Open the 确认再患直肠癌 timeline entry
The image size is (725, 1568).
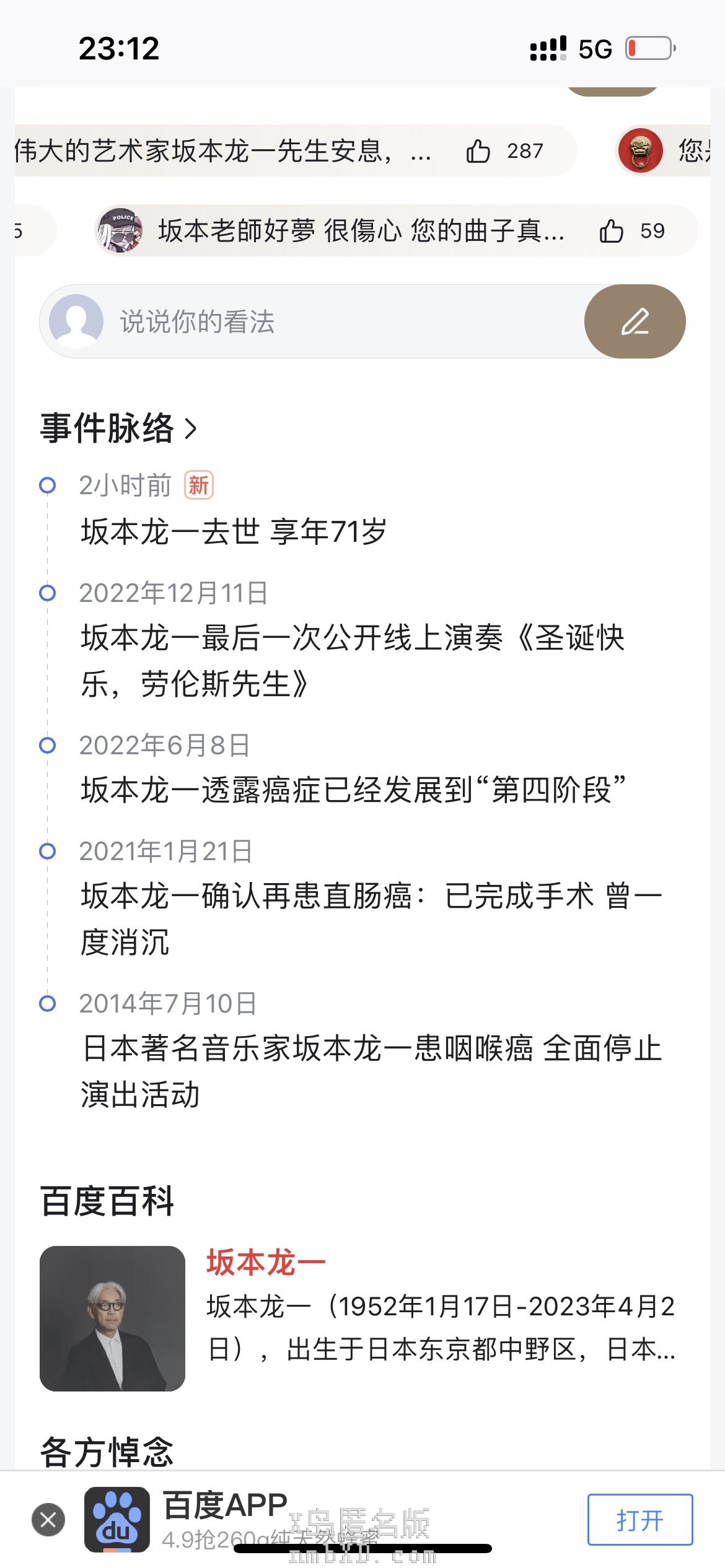pyautogui.click(x=371, y=919)
